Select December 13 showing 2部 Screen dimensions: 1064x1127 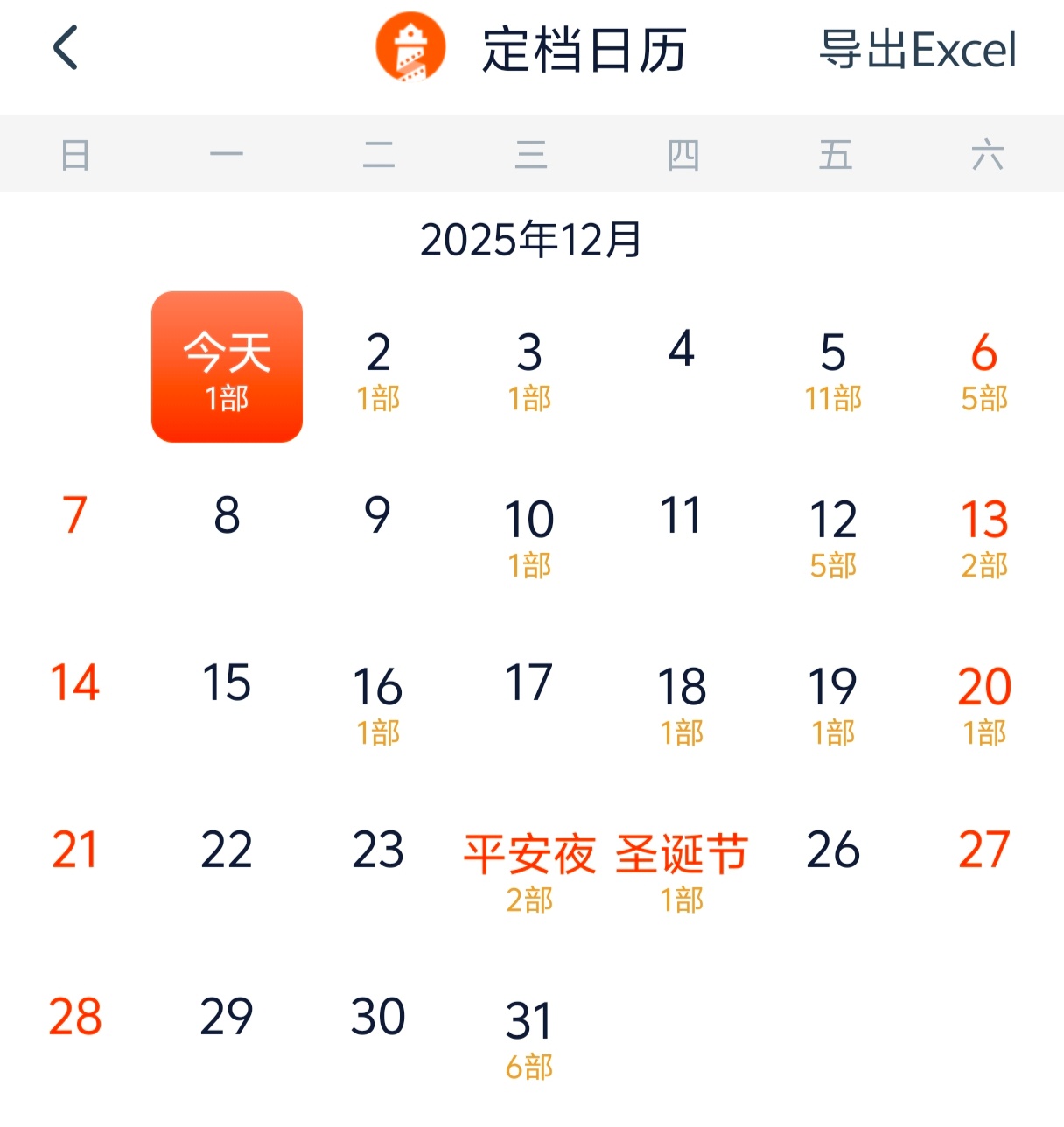coord(986,534)
